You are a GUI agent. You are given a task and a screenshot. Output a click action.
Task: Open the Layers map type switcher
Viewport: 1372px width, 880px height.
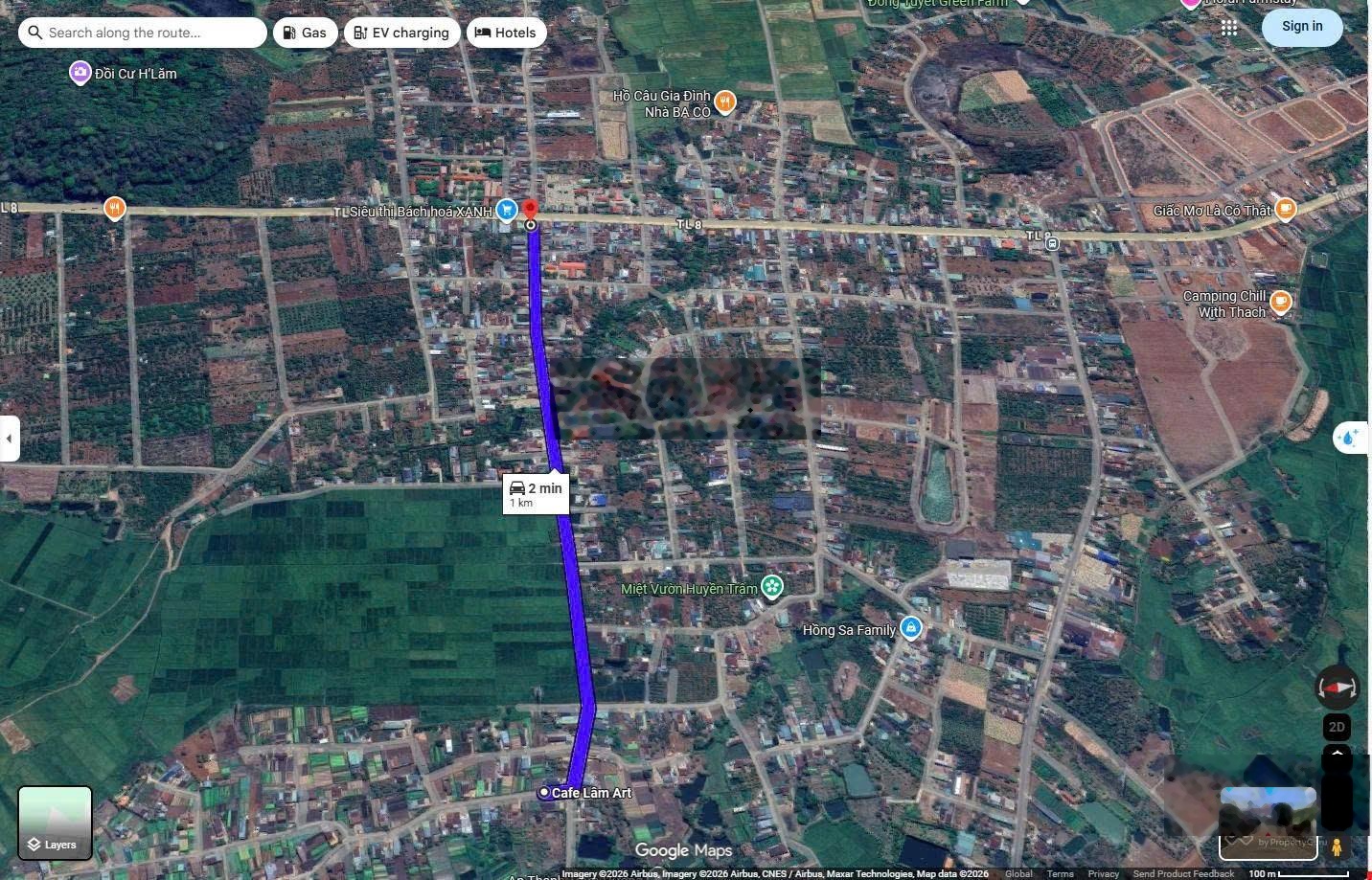[x=55, y=822]
